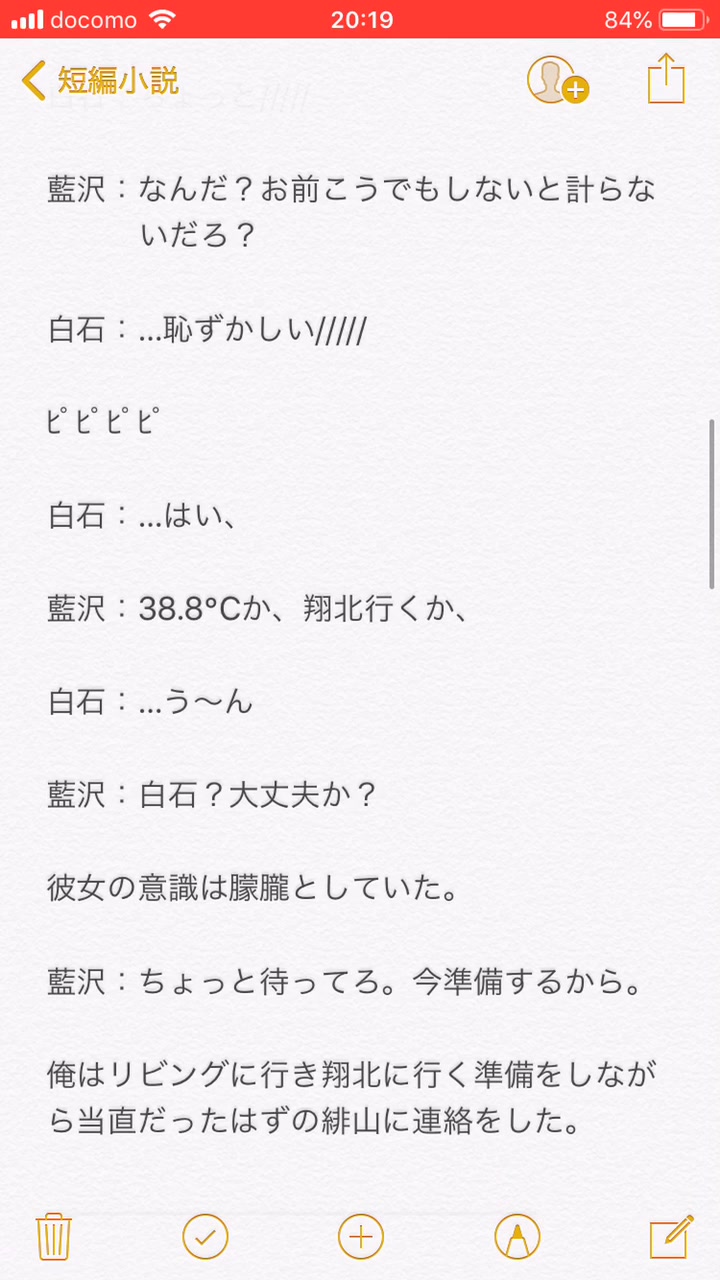
Task: Open the share sheet
Action: pos(666,78)
